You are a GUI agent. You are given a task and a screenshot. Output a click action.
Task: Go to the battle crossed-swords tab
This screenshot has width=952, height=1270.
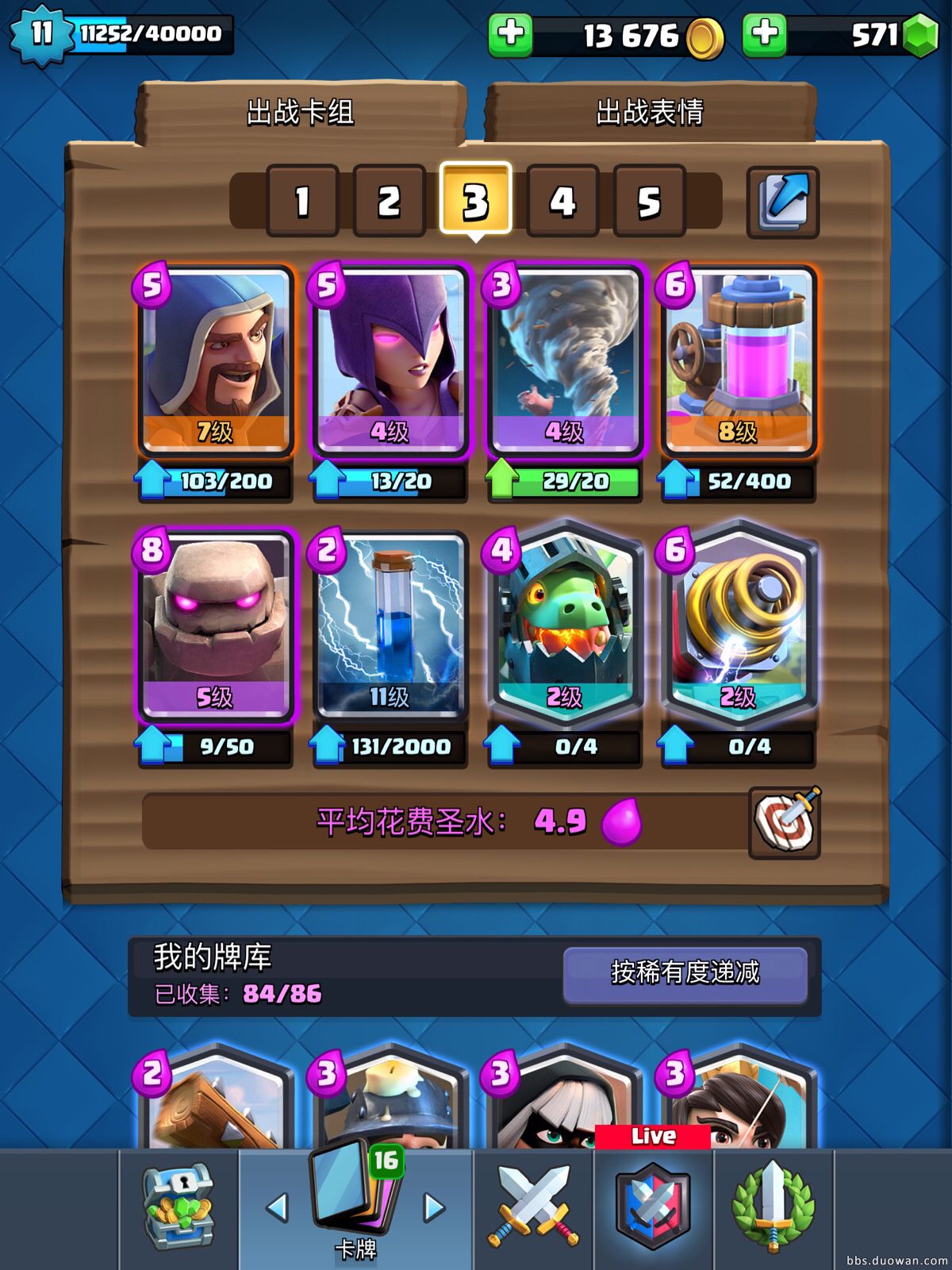[533, 1208]
